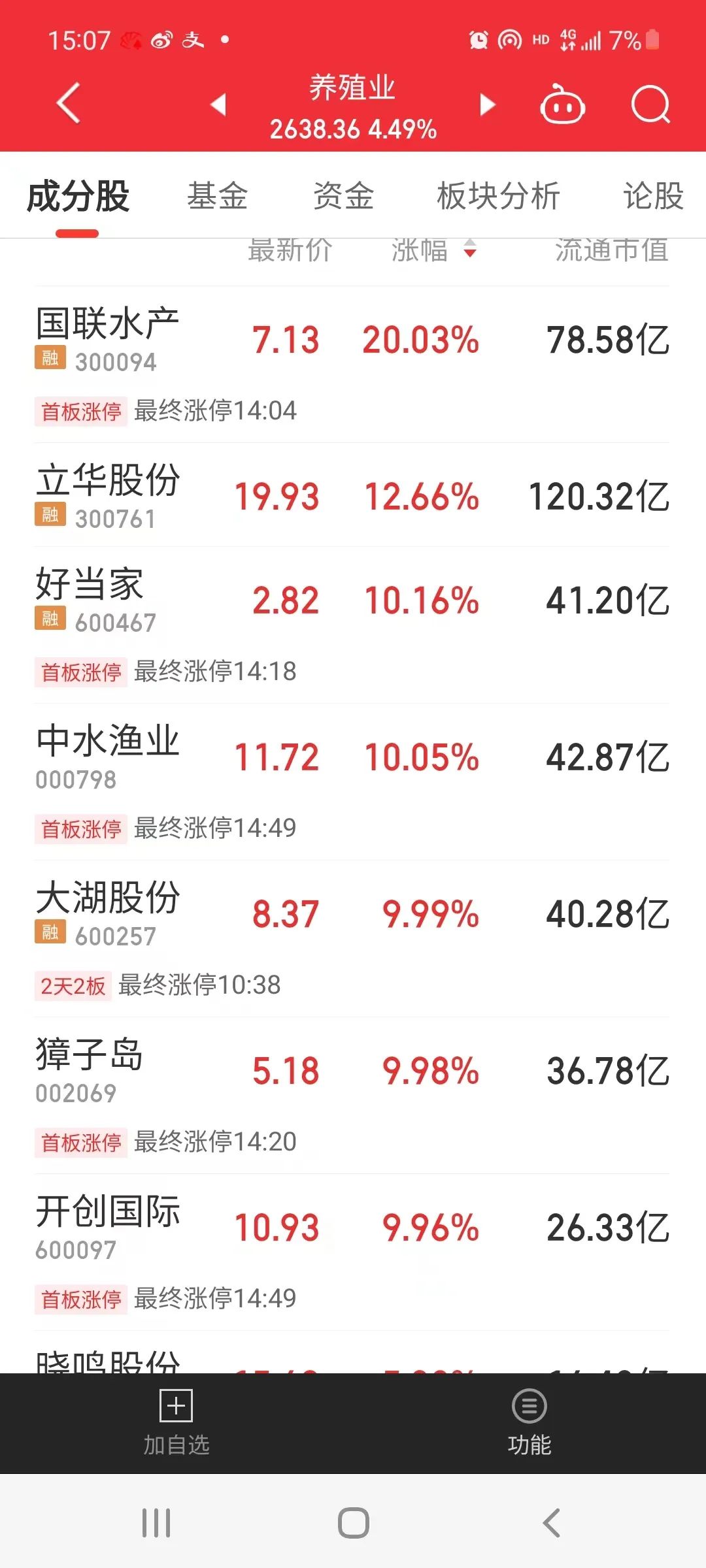
Task: Go back using the app bar arrow
Action: [x=69, y=103]
